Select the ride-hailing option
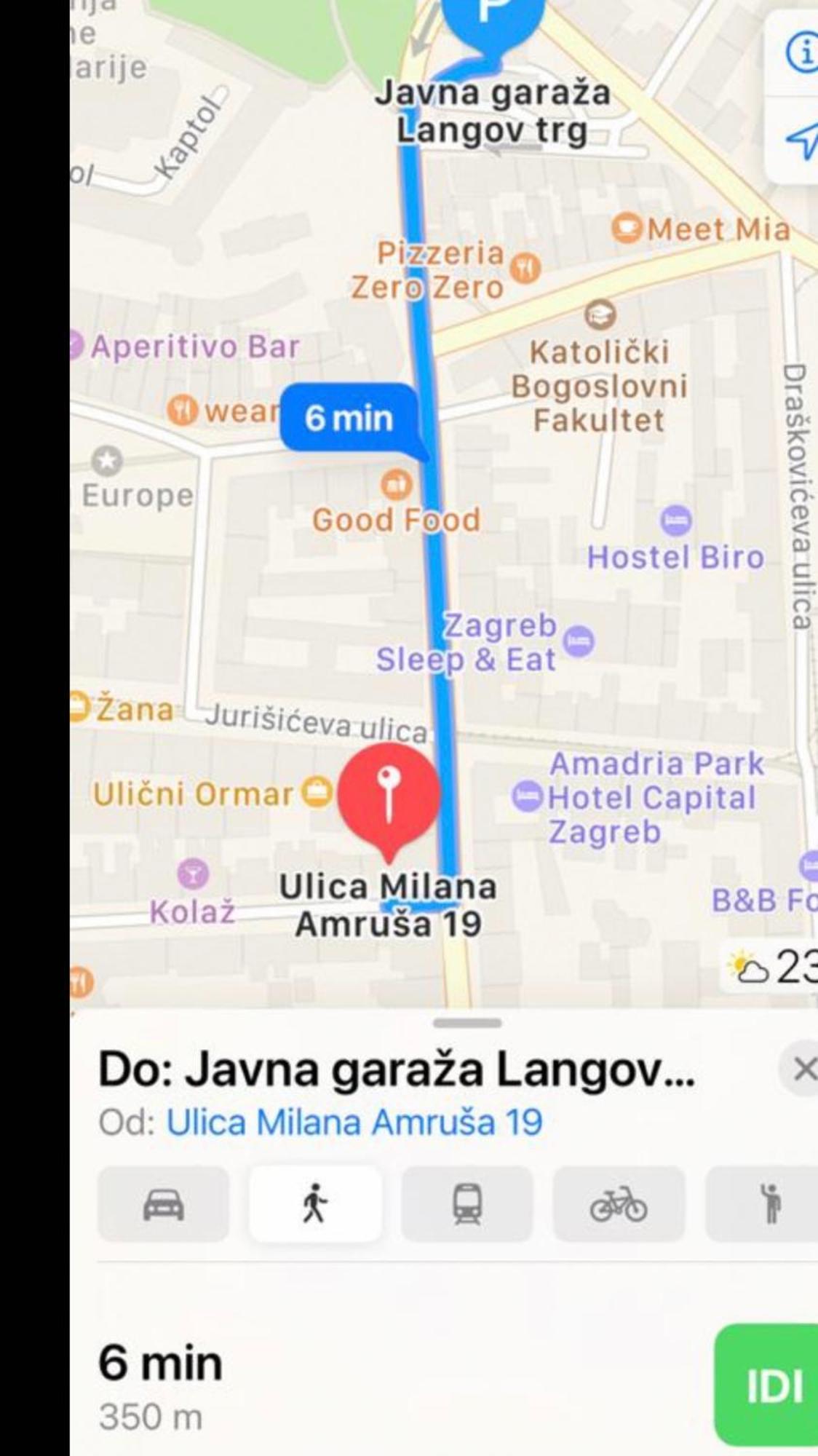Screen dimensions: 818x1456 point(768,1204)
